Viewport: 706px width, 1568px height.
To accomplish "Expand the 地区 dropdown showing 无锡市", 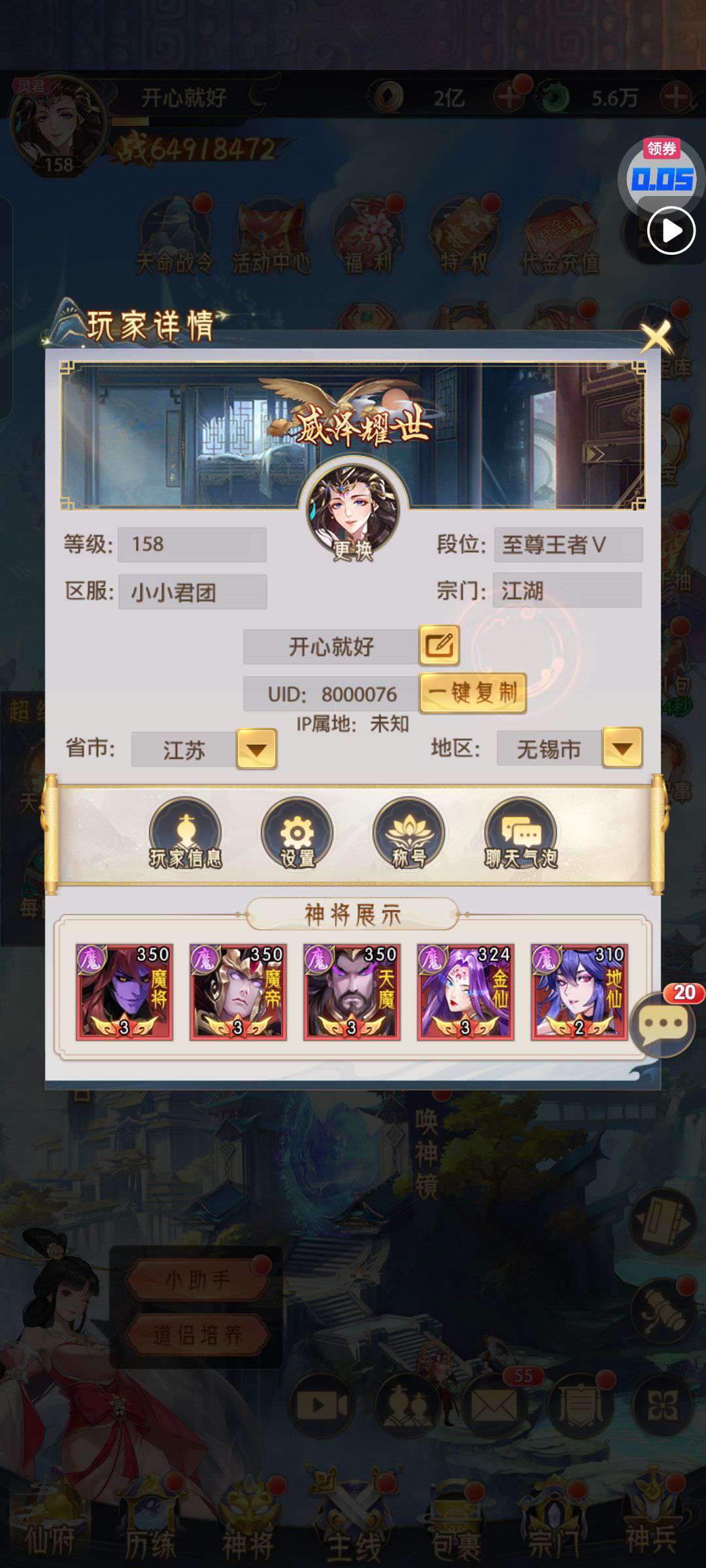I will [622, 747].
